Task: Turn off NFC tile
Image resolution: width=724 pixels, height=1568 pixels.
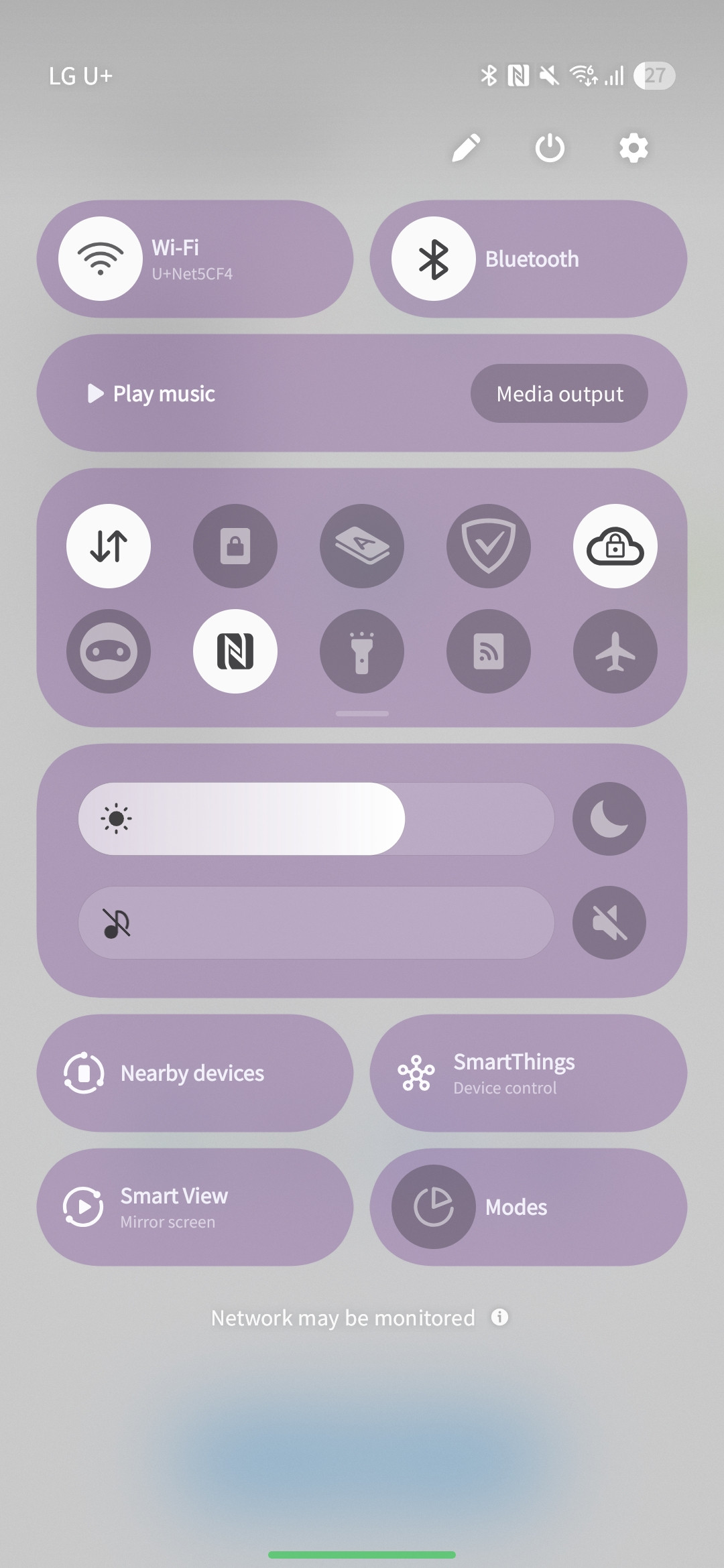Action: coord(235,651)
